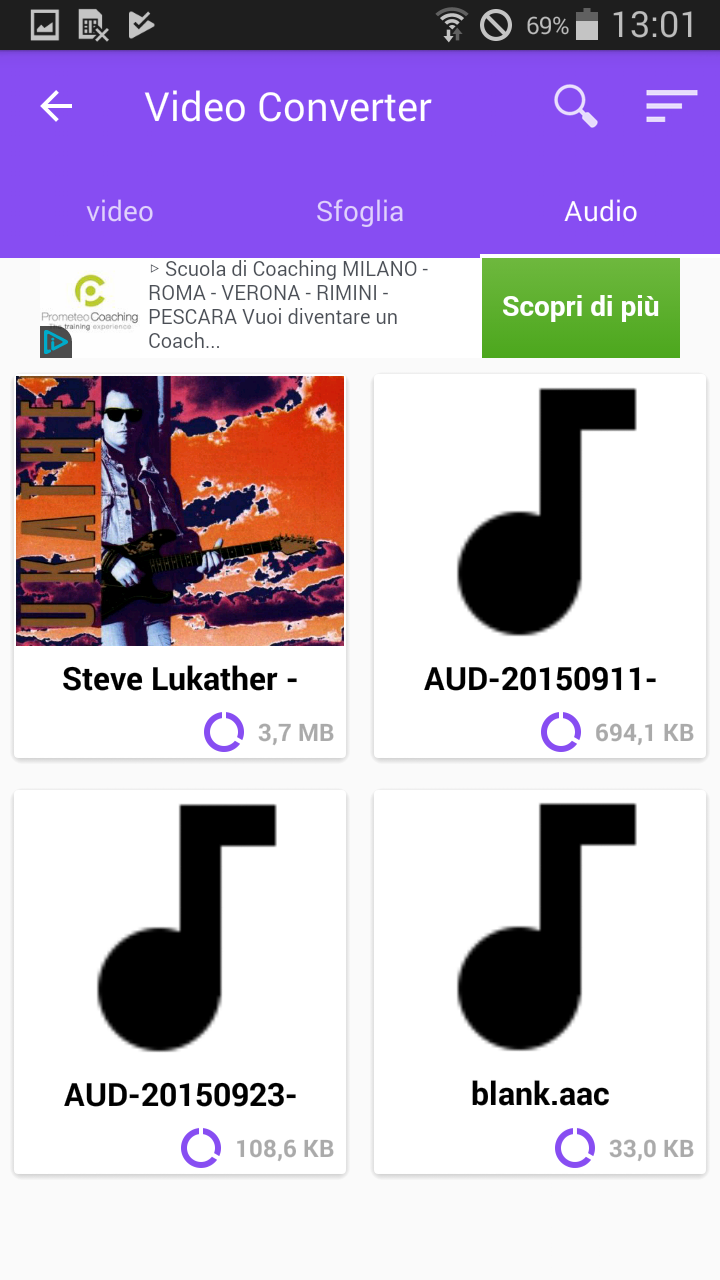Open the sort options icon
Screen dimensions: 720x1280
670,106
